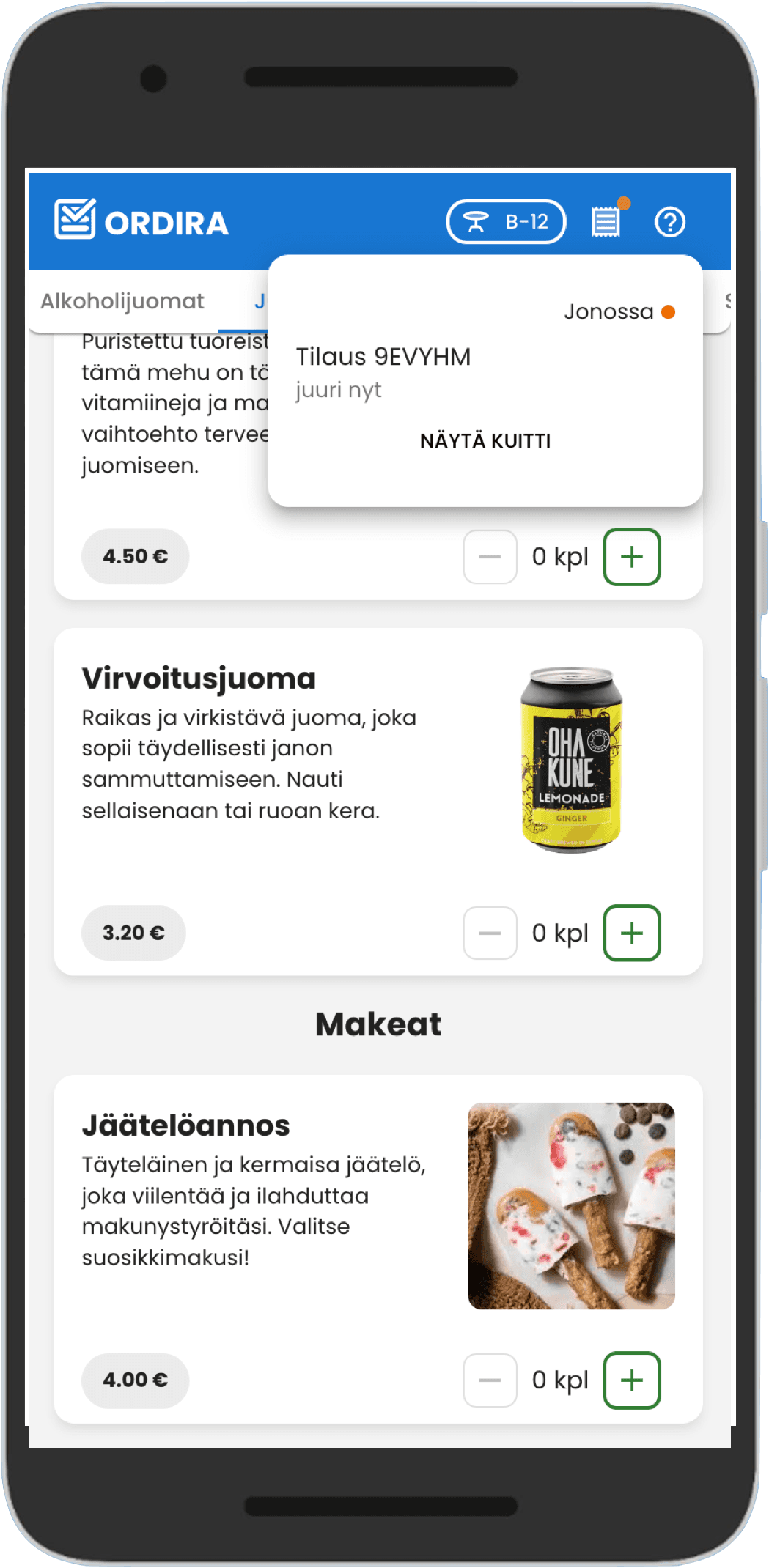Image resolution: width=769 pixels, height=1568 pixels.
Task: Tap the receipt orders icon
Action: [606, 221]
